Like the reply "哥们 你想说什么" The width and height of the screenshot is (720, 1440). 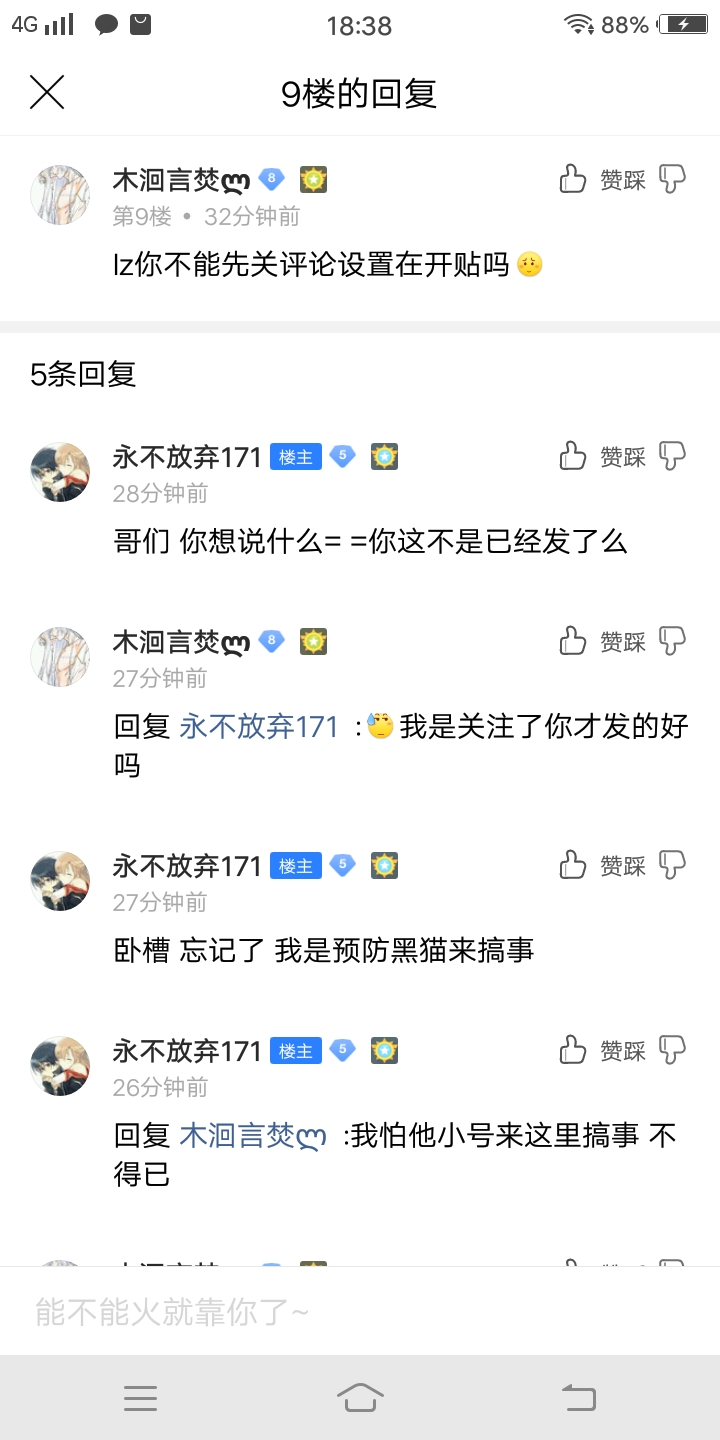click(x=573, y=456)
